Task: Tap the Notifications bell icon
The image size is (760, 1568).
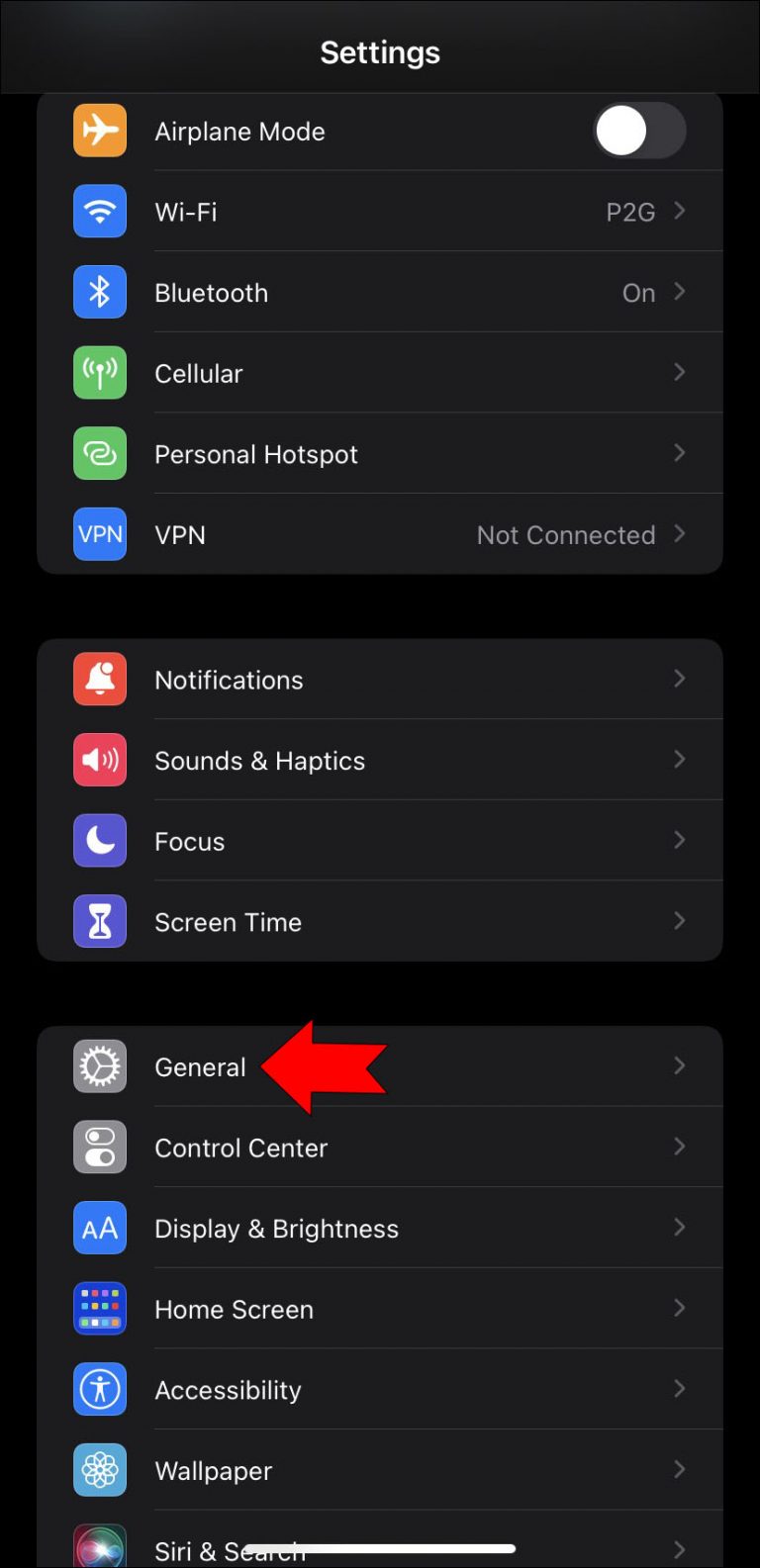Action: 99,679
